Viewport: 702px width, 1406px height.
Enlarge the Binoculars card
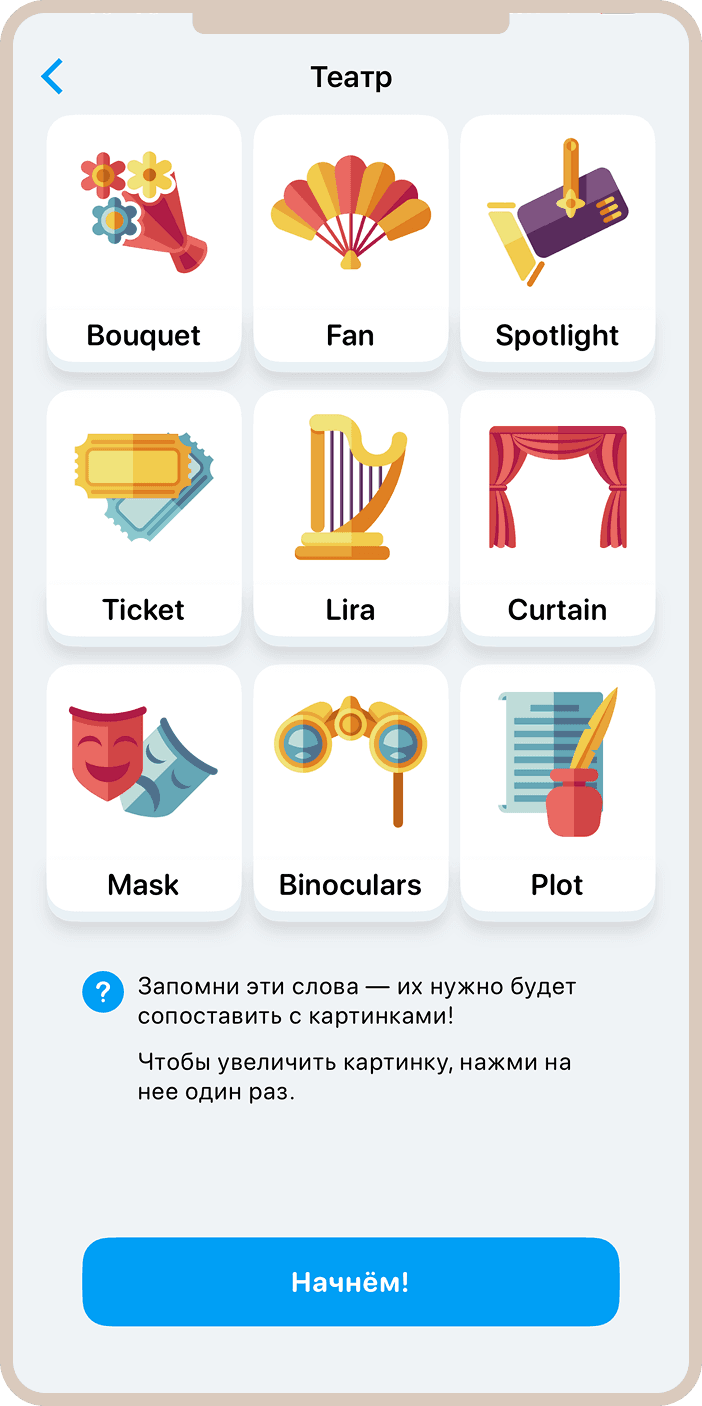351,788
